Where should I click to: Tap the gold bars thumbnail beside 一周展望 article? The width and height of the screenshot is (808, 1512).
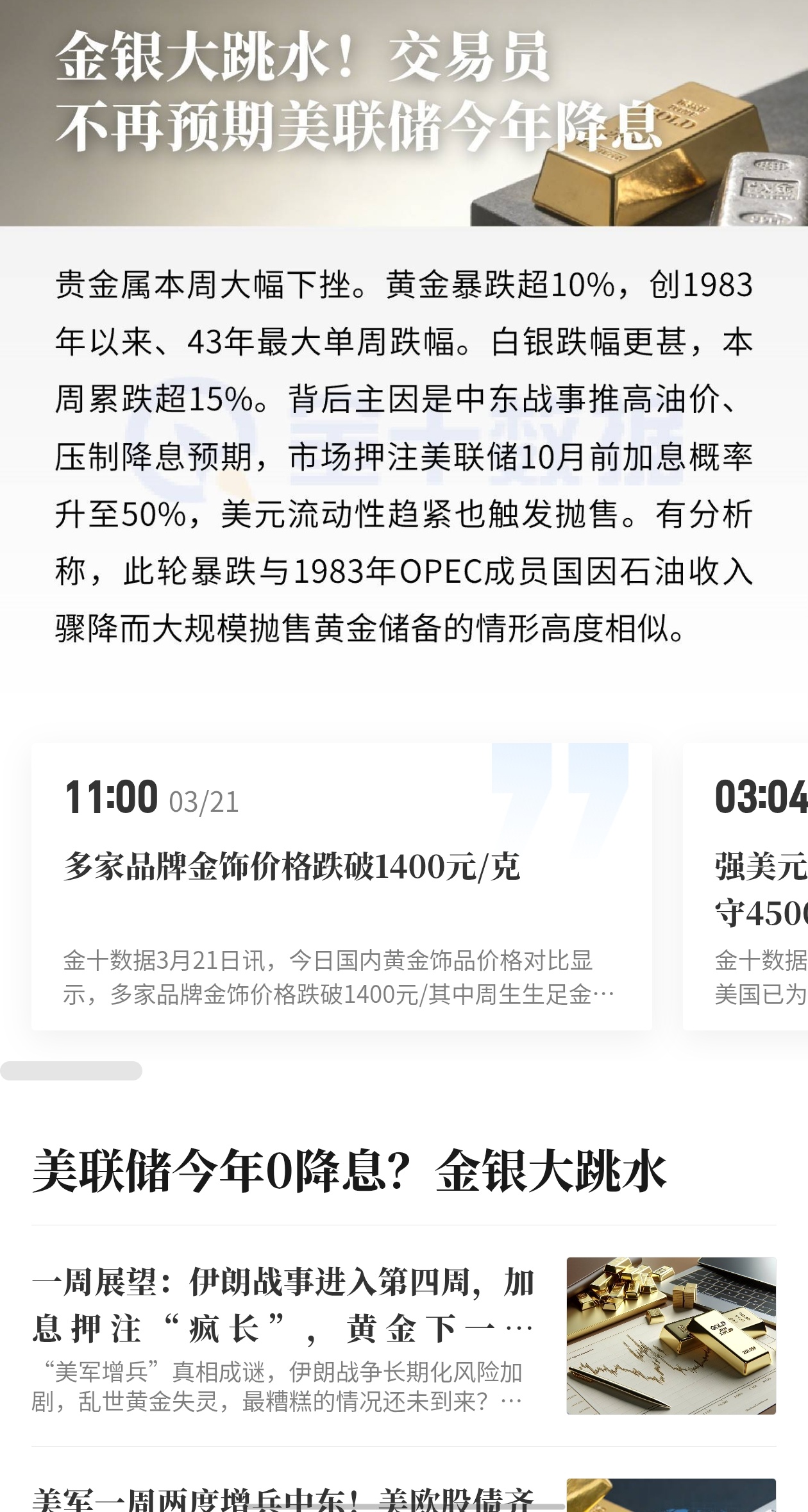[671, 1336]
